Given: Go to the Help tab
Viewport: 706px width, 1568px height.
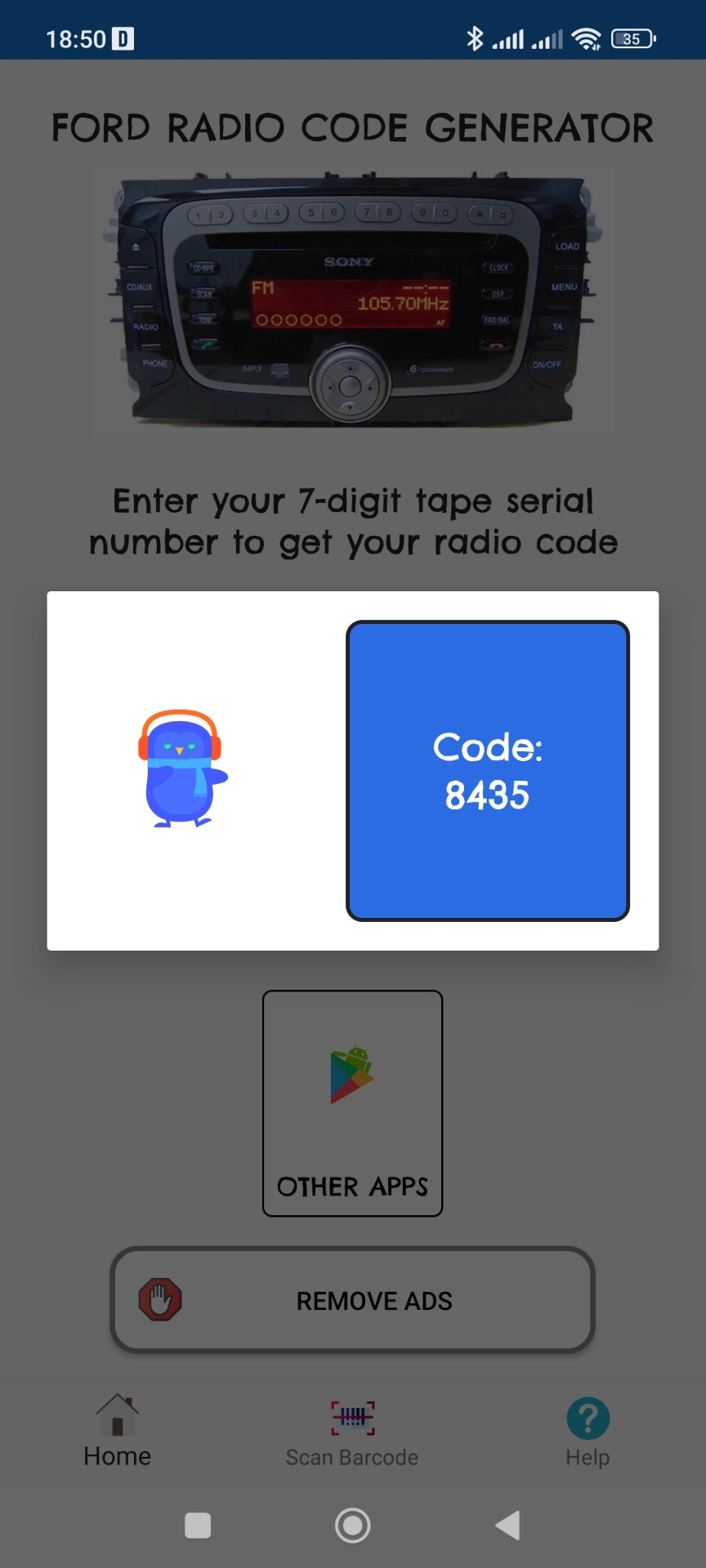Looking at the screenshot, I should (588, 1432).
